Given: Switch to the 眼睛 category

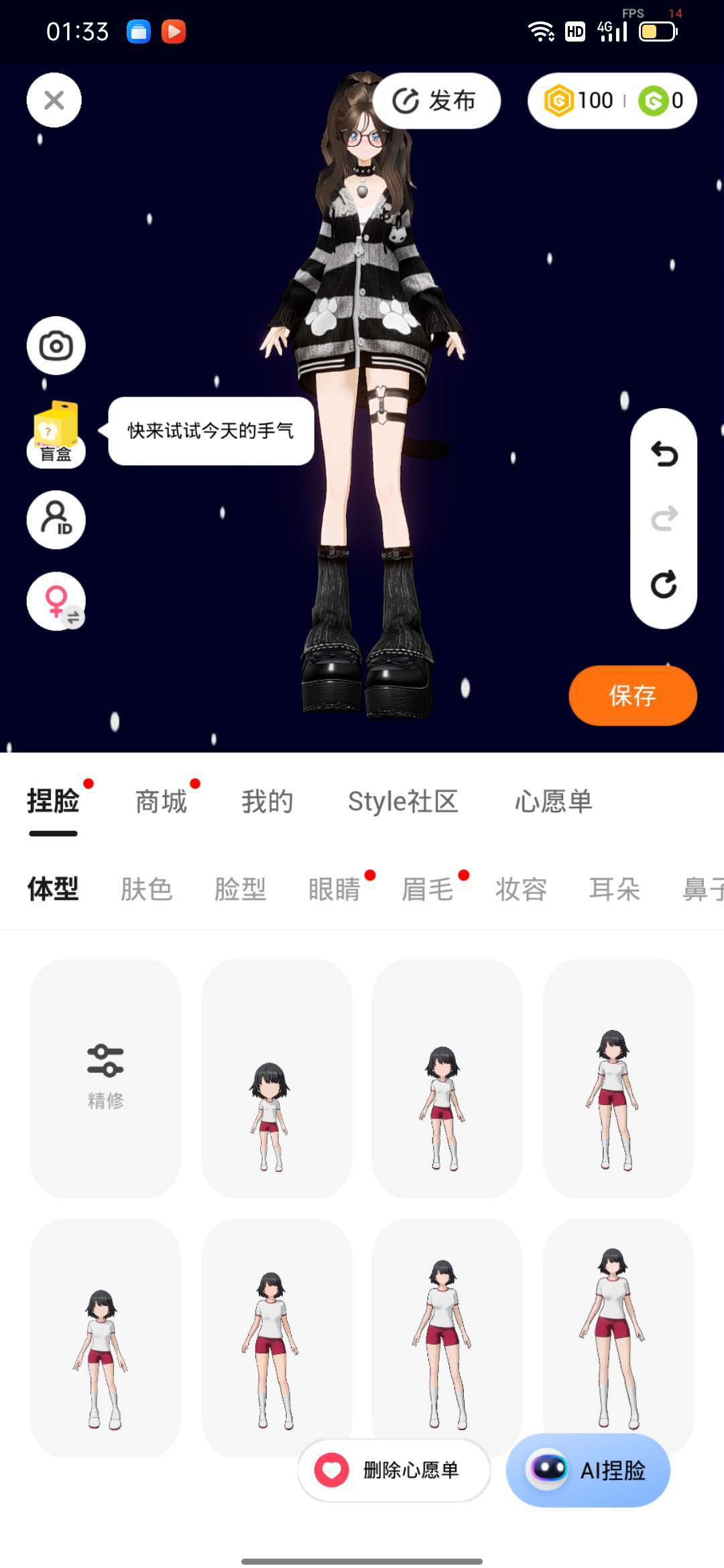Looking at the screenshot, I should click(335, 889).
